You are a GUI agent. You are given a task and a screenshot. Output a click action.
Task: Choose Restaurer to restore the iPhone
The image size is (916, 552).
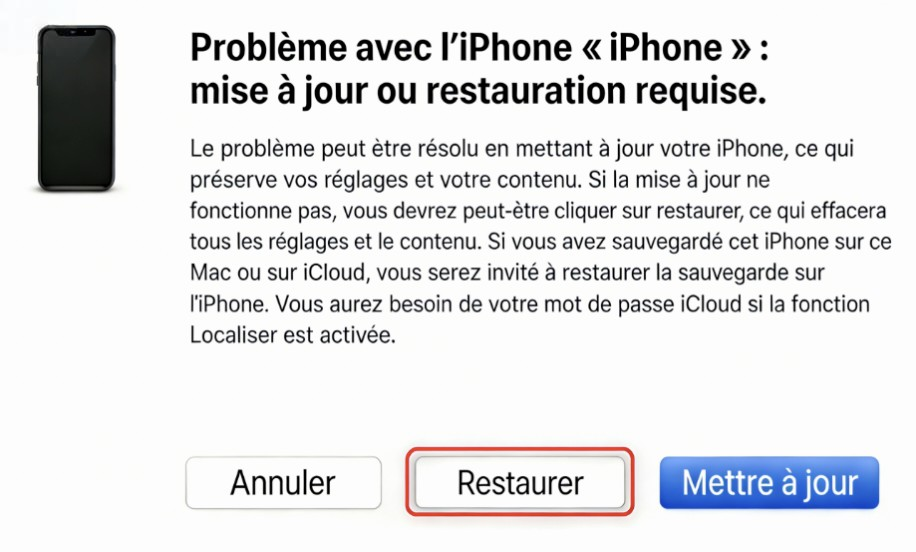(520, 483)
